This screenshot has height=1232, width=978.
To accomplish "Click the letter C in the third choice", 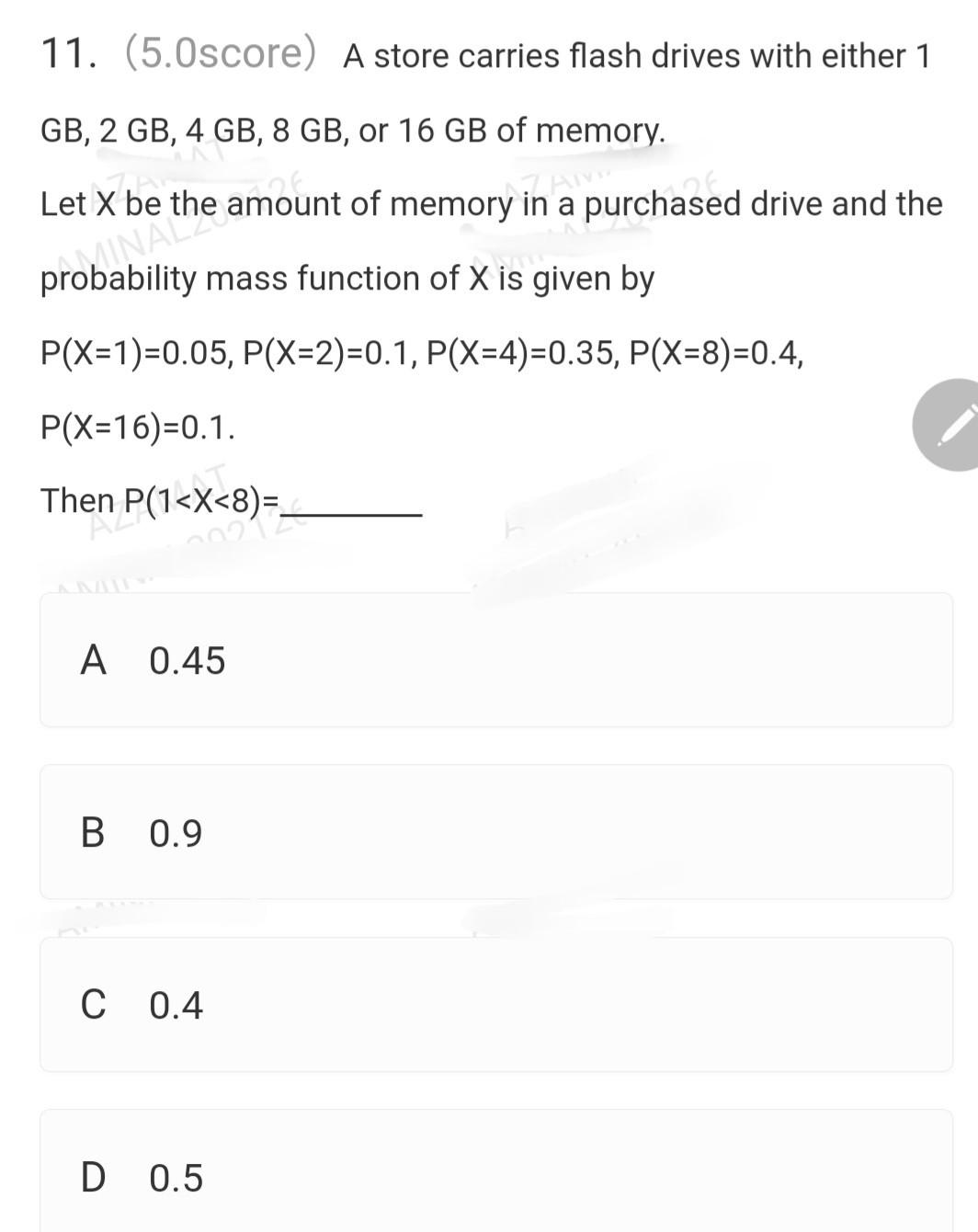I will [96, 1005].
